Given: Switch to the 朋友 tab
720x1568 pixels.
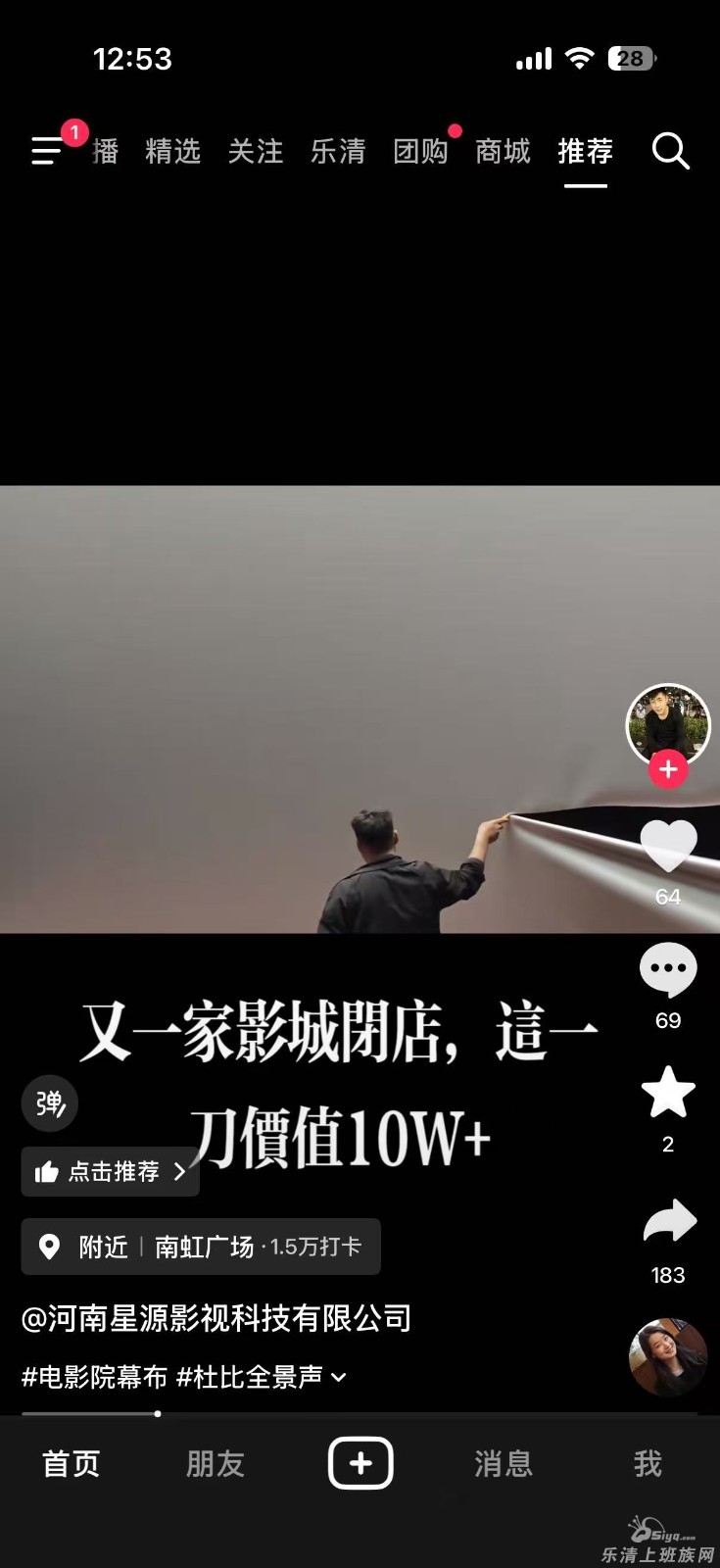Looking at the screenshot, I should (216, 1464).
